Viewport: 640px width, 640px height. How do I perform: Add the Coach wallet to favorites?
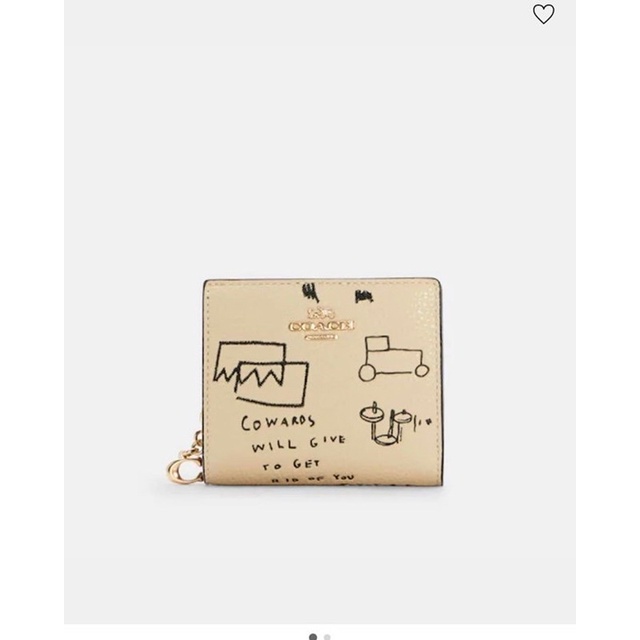tap(543, 15)
